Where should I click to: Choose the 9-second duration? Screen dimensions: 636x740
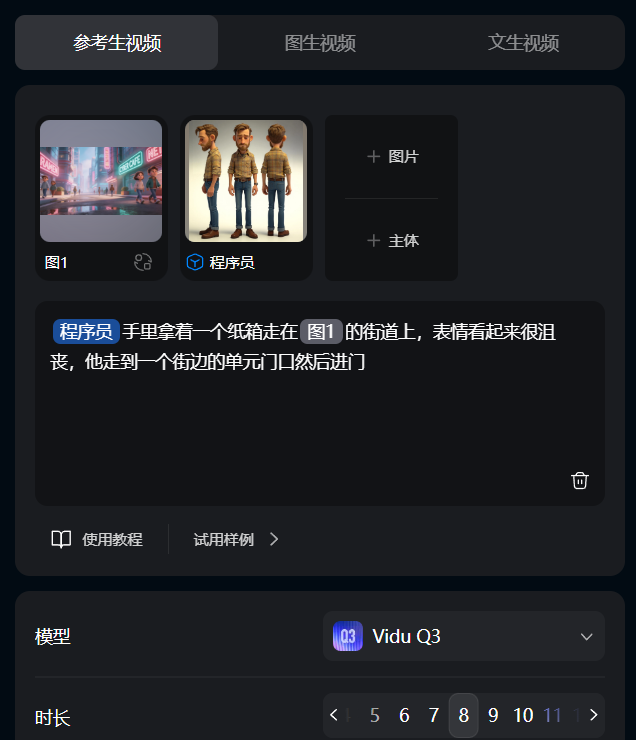tap(493, 716)
